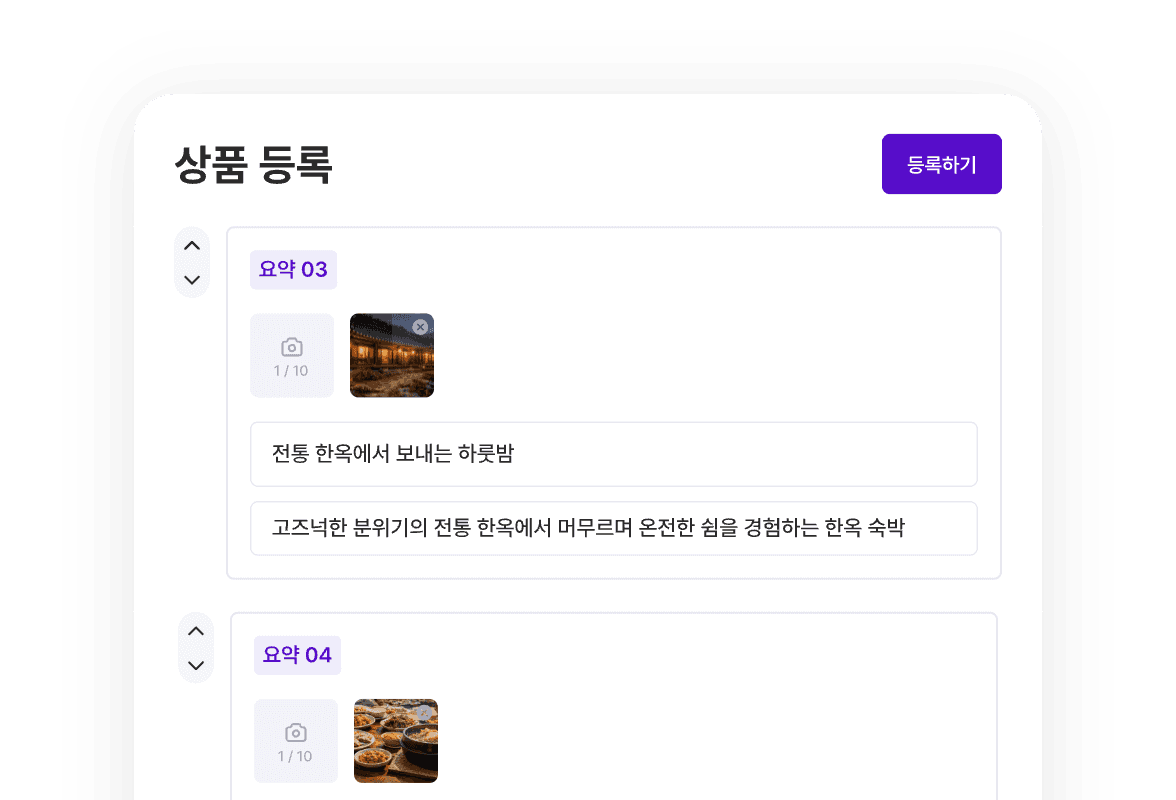Screen dimensions: 1176x800
Task: Move 요약 04 down with the down arrow
Action: (196, 665)
